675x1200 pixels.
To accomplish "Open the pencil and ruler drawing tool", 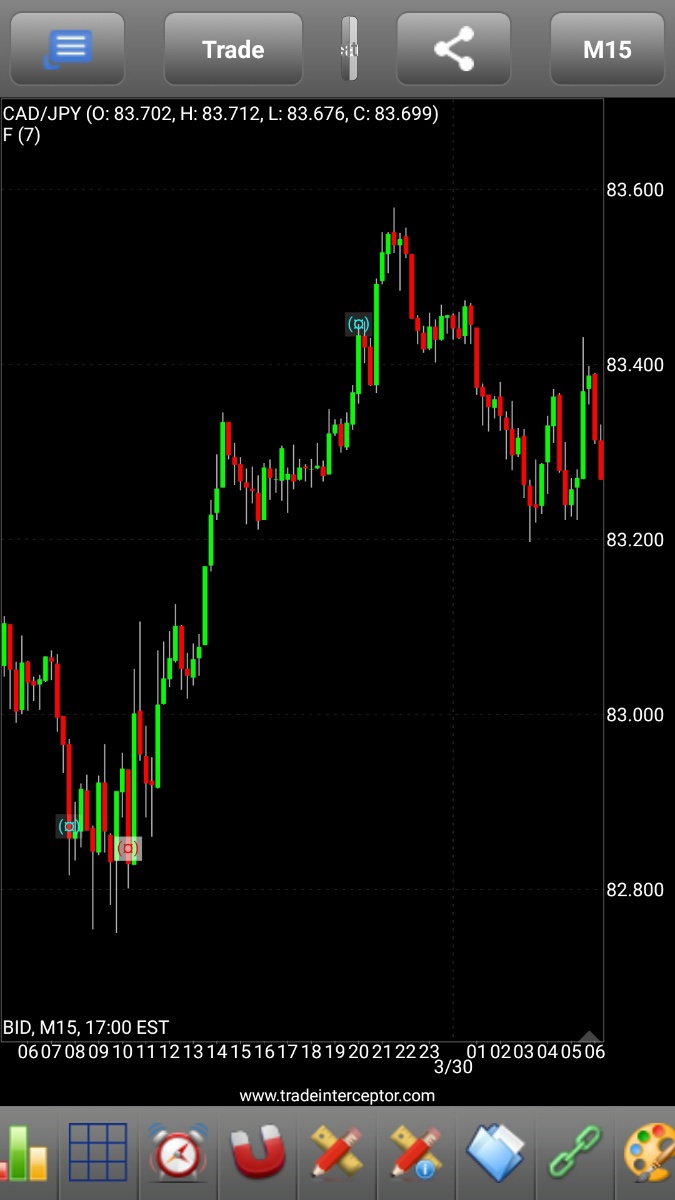I will [336, 1153].
